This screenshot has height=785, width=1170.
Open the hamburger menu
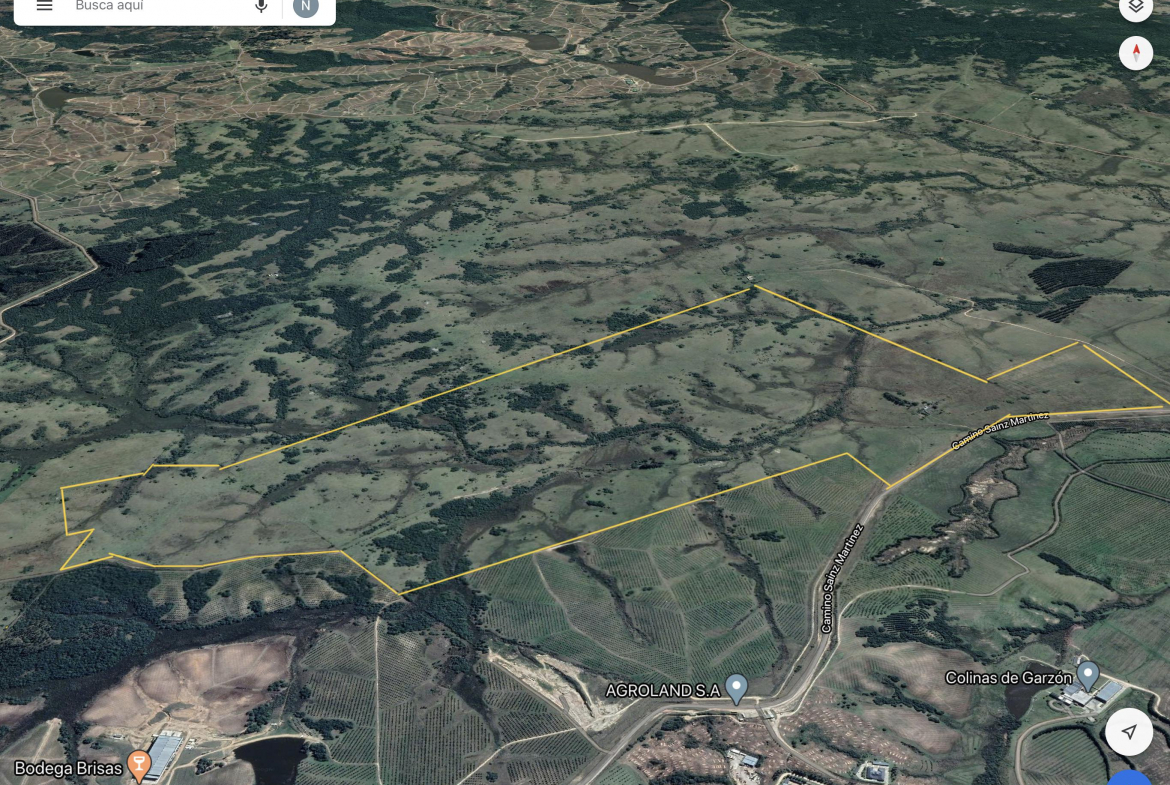tap(44, 6)
